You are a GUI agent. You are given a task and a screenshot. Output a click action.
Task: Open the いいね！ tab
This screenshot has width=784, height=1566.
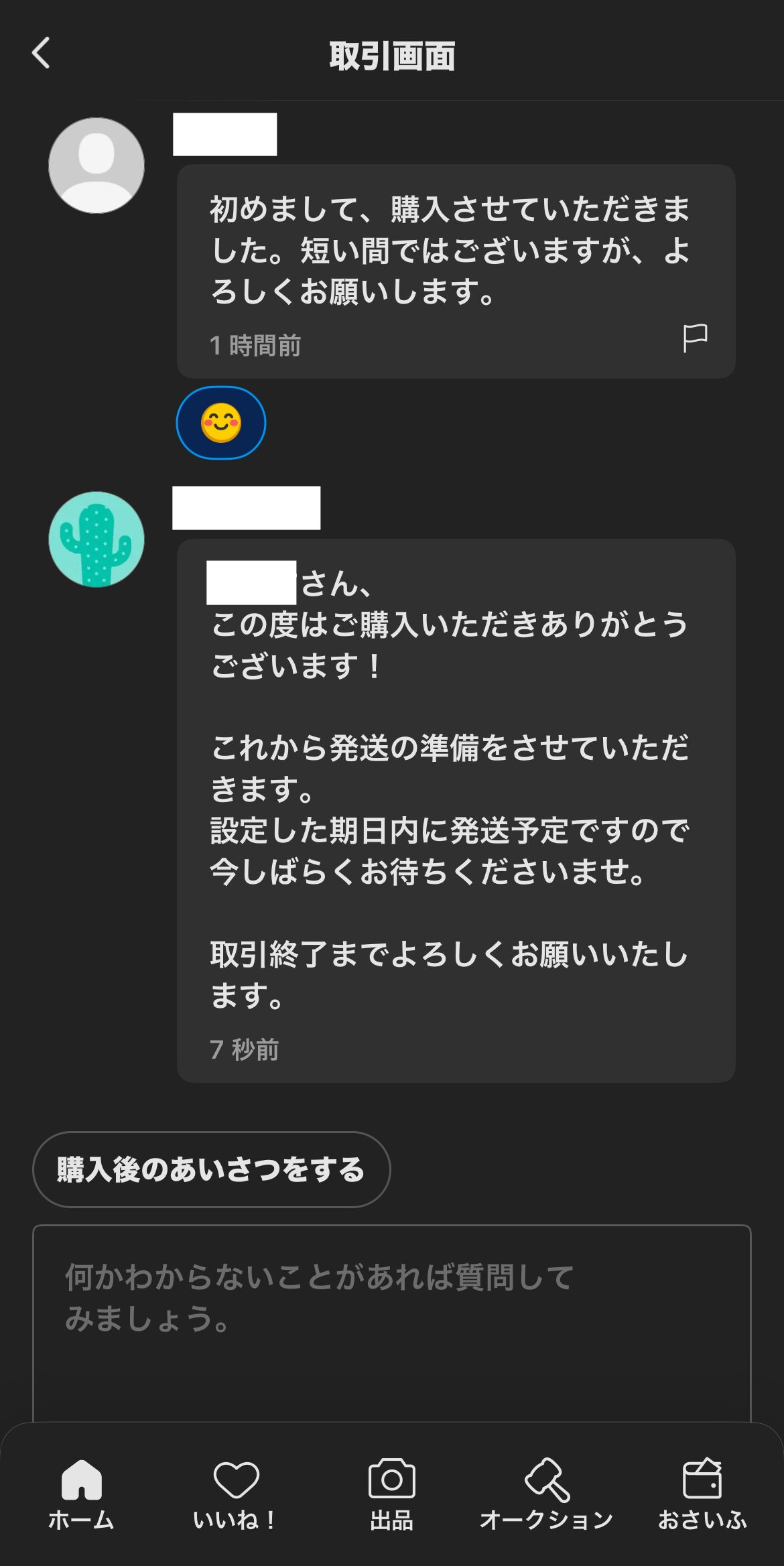(x=235, y=1494)
